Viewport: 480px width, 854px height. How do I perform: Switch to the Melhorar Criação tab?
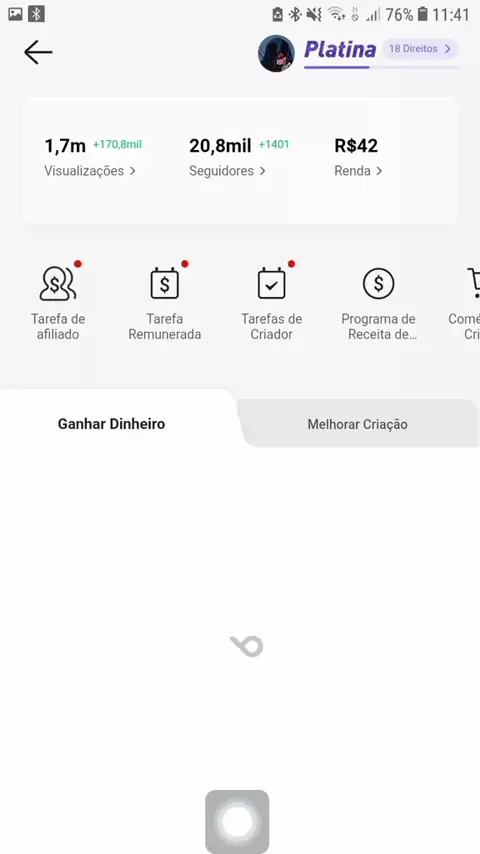(x=357, y=424)
